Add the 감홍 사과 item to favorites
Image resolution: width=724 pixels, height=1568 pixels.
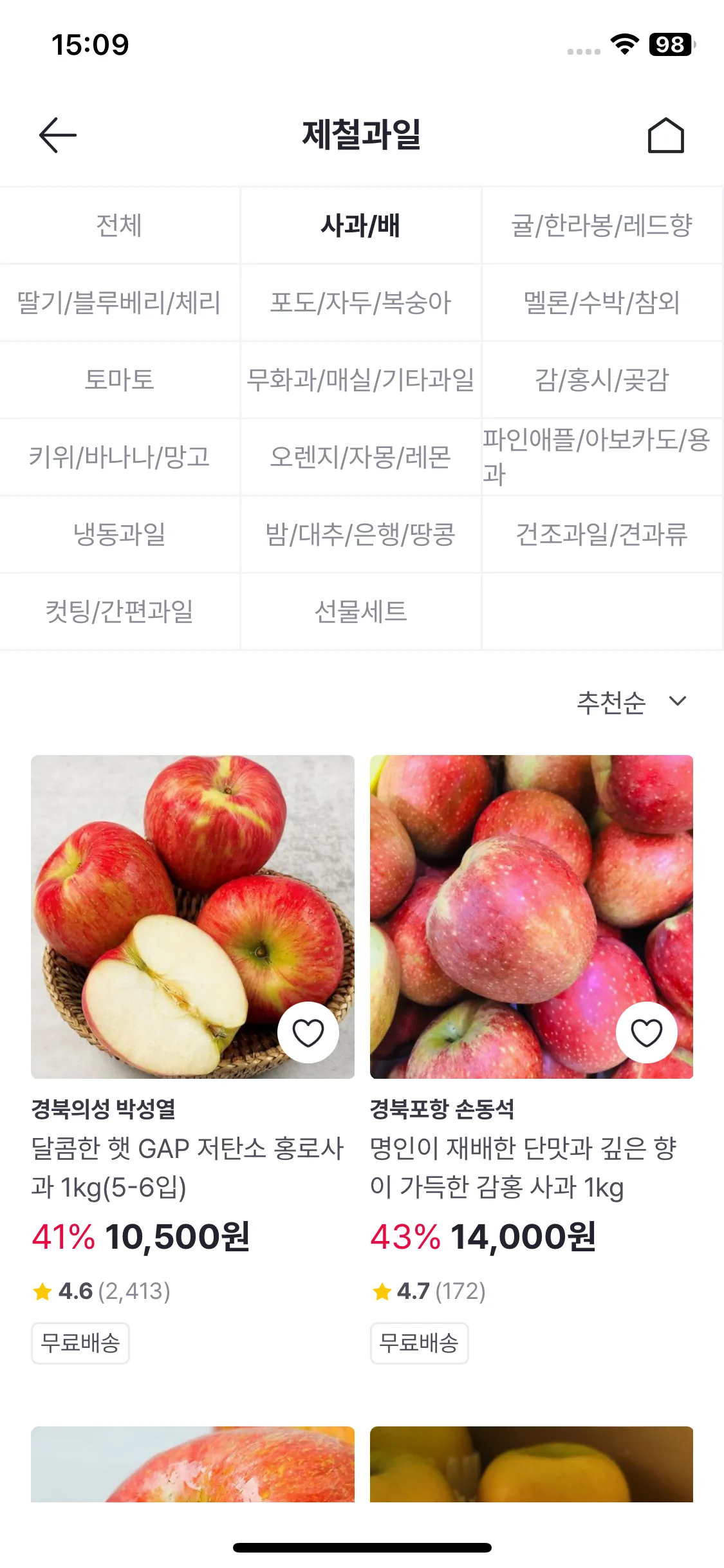[x=647, y=1031]
